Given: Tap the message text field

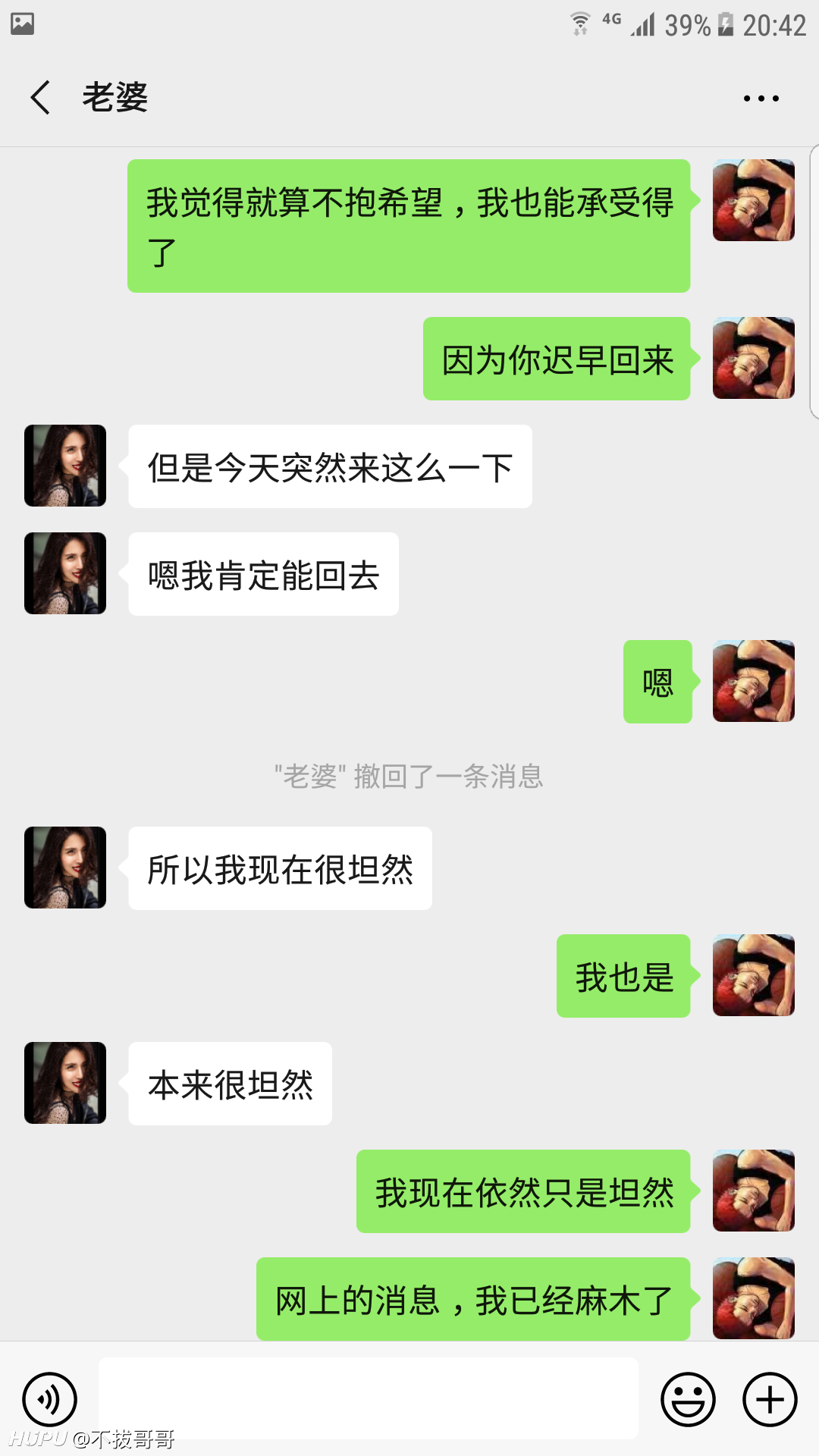Looking at the screenshot, I should [368, 1398].
